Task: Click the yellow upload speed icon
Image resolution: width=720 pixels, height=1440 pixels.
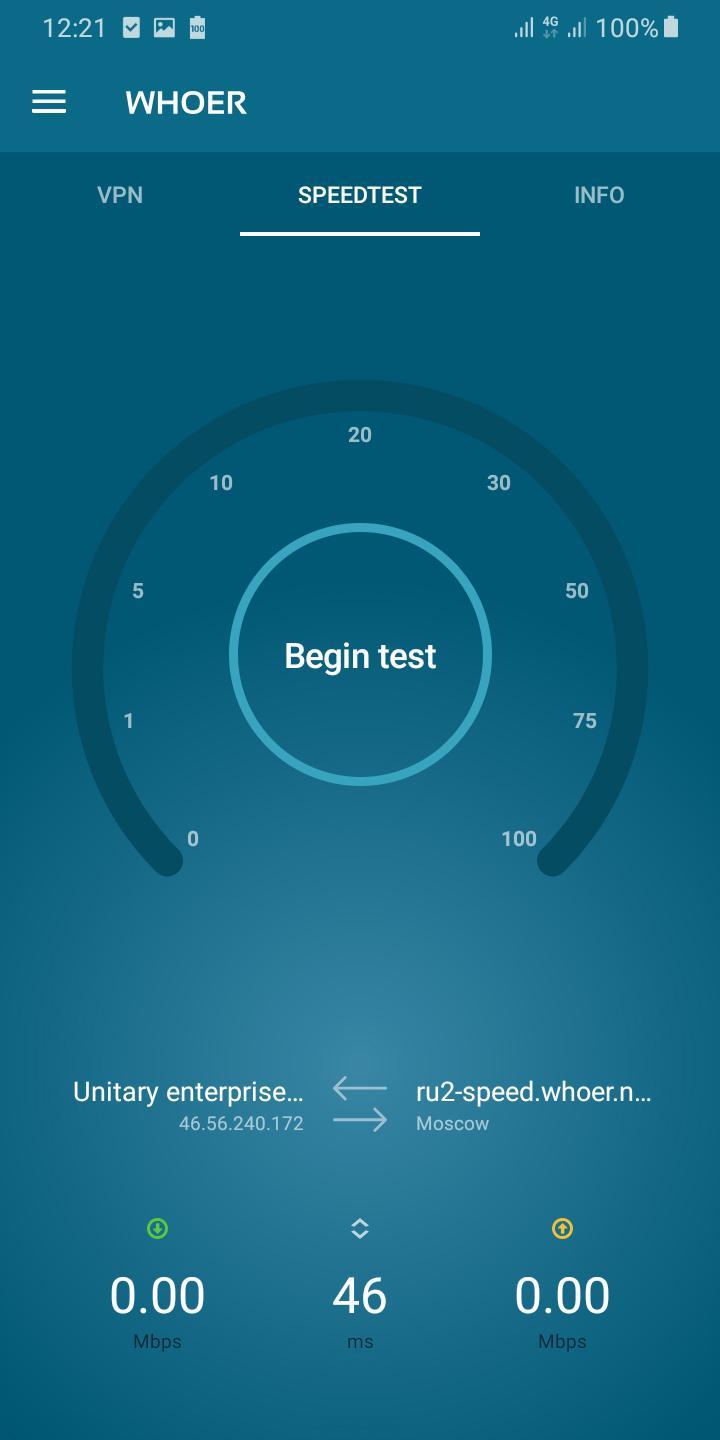Action: point(563,1228)
